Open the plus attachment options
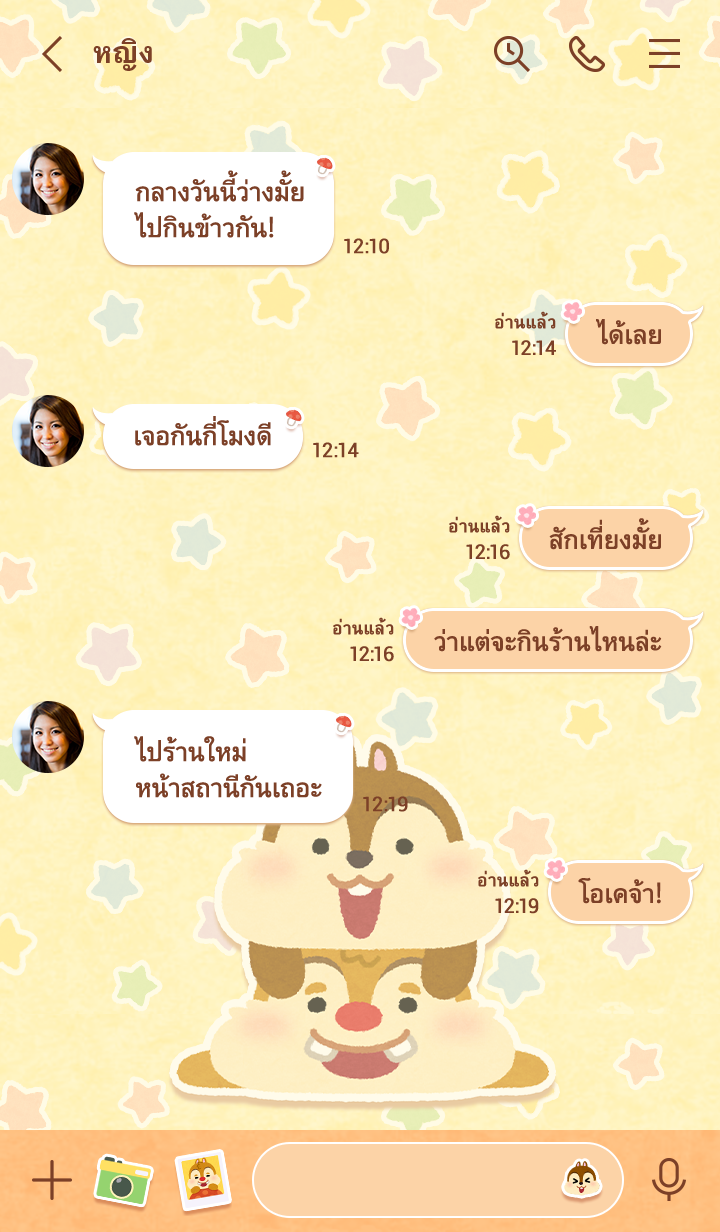The height and width of the screenshot is (1232, 720). tap(52, 1181)
